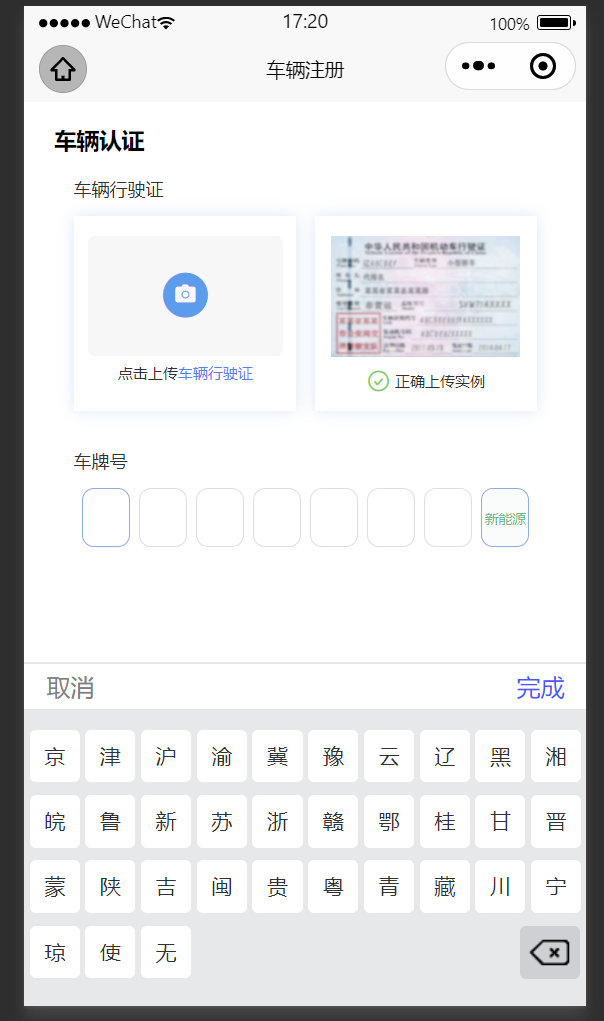This screenshot has height=1021, width=604.
Task: Select the 琼 province key
Action: 55,952
